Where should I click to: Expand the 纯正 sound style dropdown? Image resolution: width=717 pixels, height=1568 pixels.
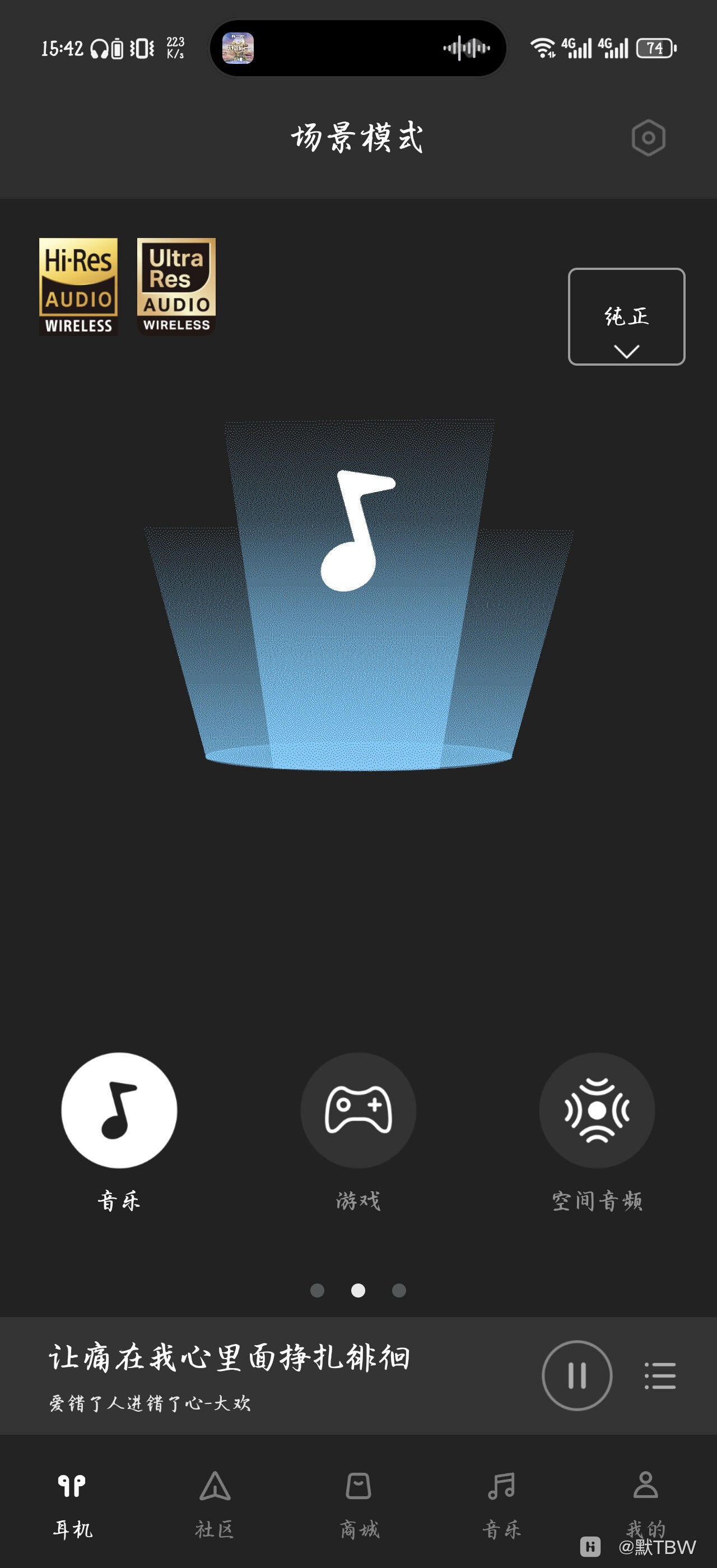pyautogui.click(x=626, y=316)
